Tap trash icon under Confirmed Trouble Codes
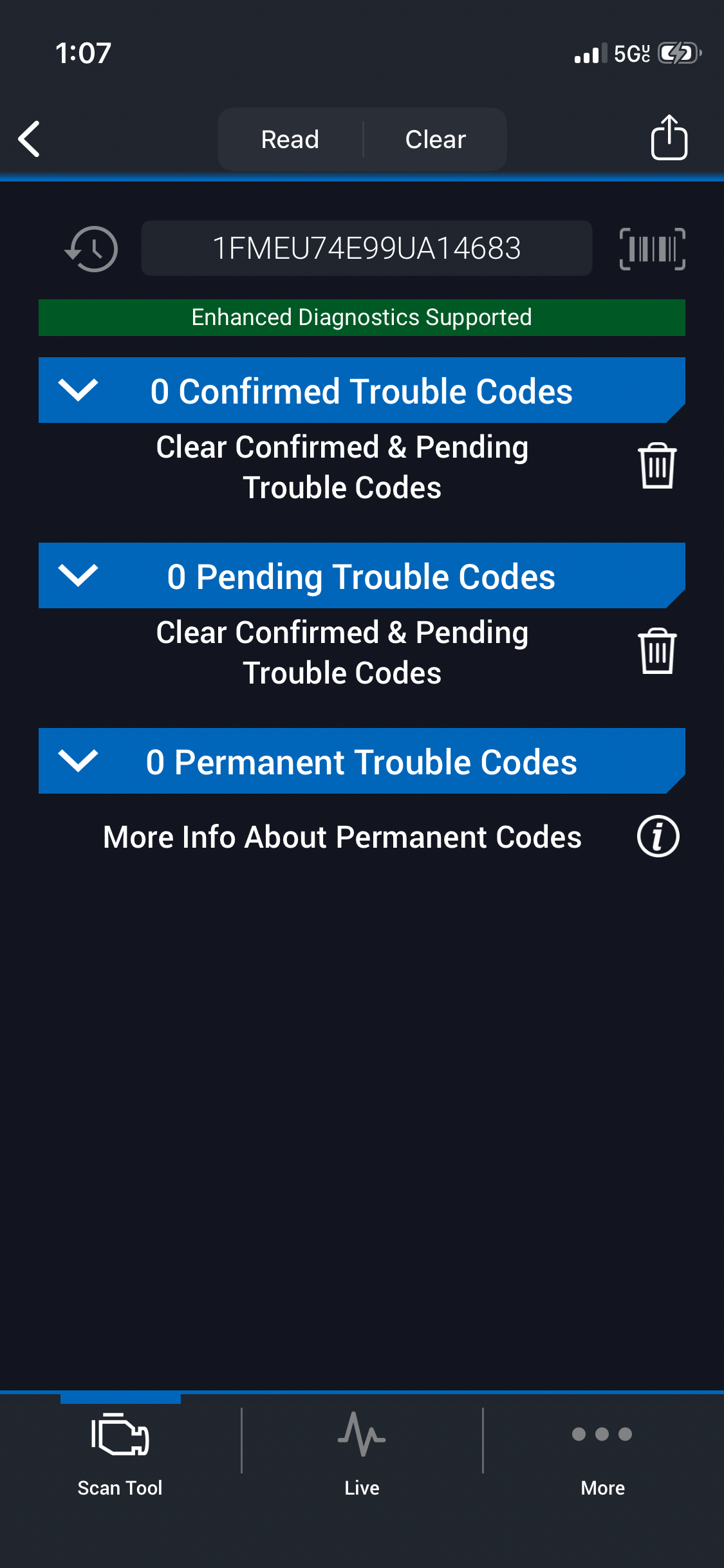This screenshot has width=724, height=1568. (657, 466)
